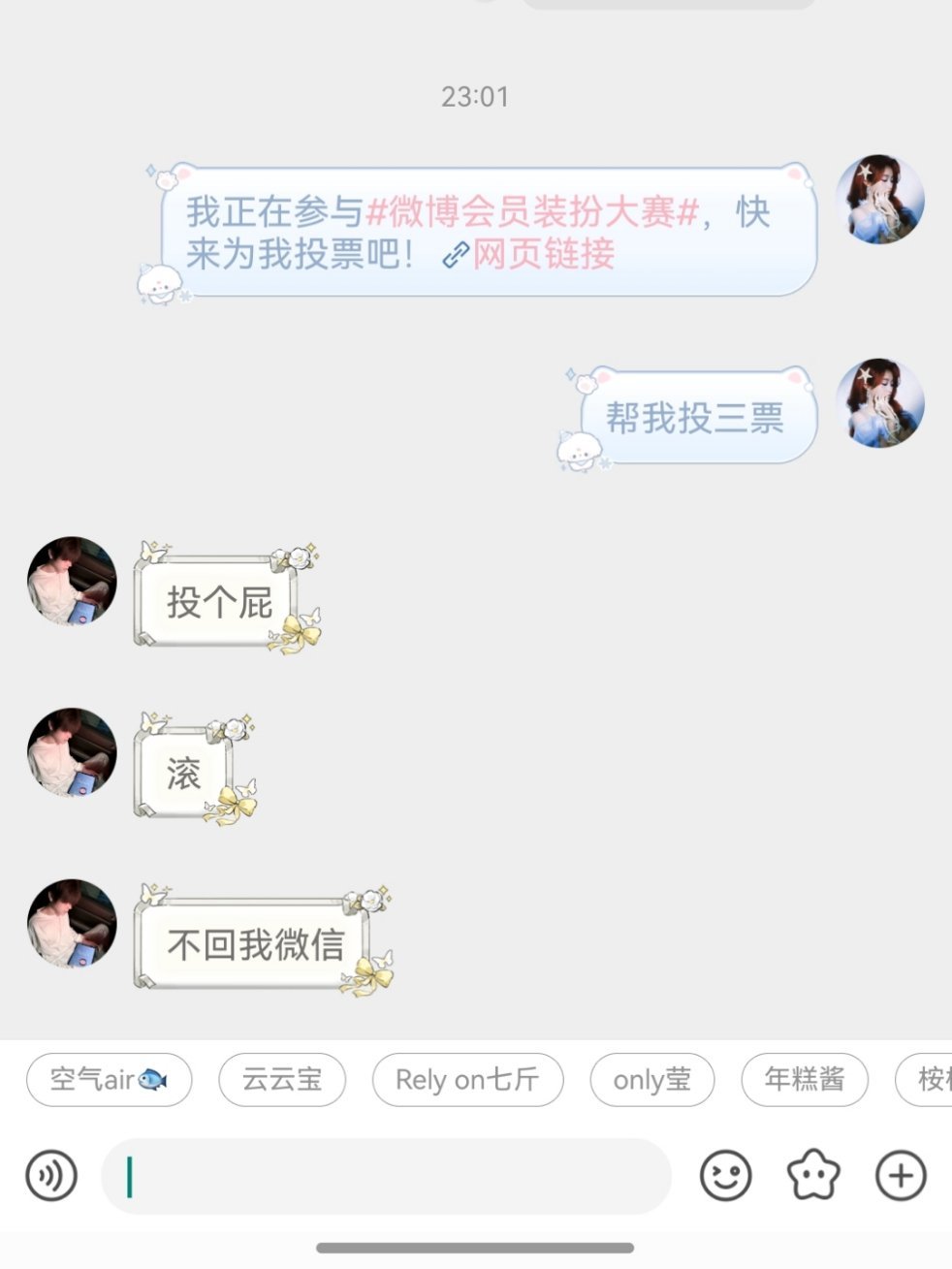Select the voice message icon
952x1269 pixels.
[x=50, y=1175]
